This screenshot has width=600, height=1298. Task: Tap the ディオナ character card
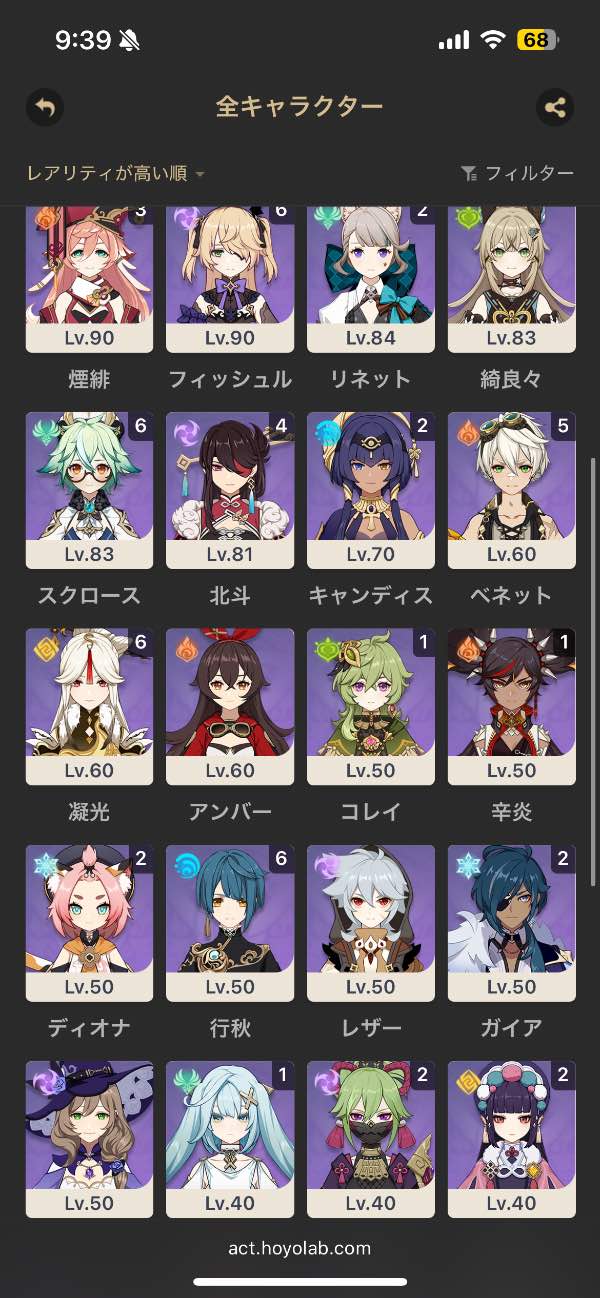[x=89, y=922]
